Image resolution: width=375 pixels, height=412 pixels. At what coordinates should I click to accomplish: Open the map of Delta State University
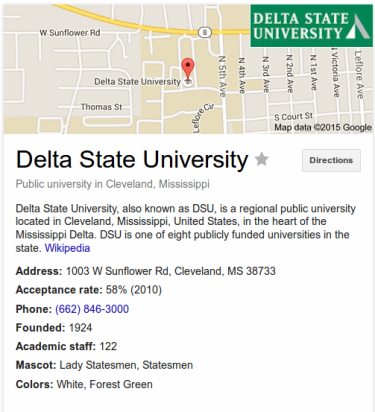[x=188, y=69]
